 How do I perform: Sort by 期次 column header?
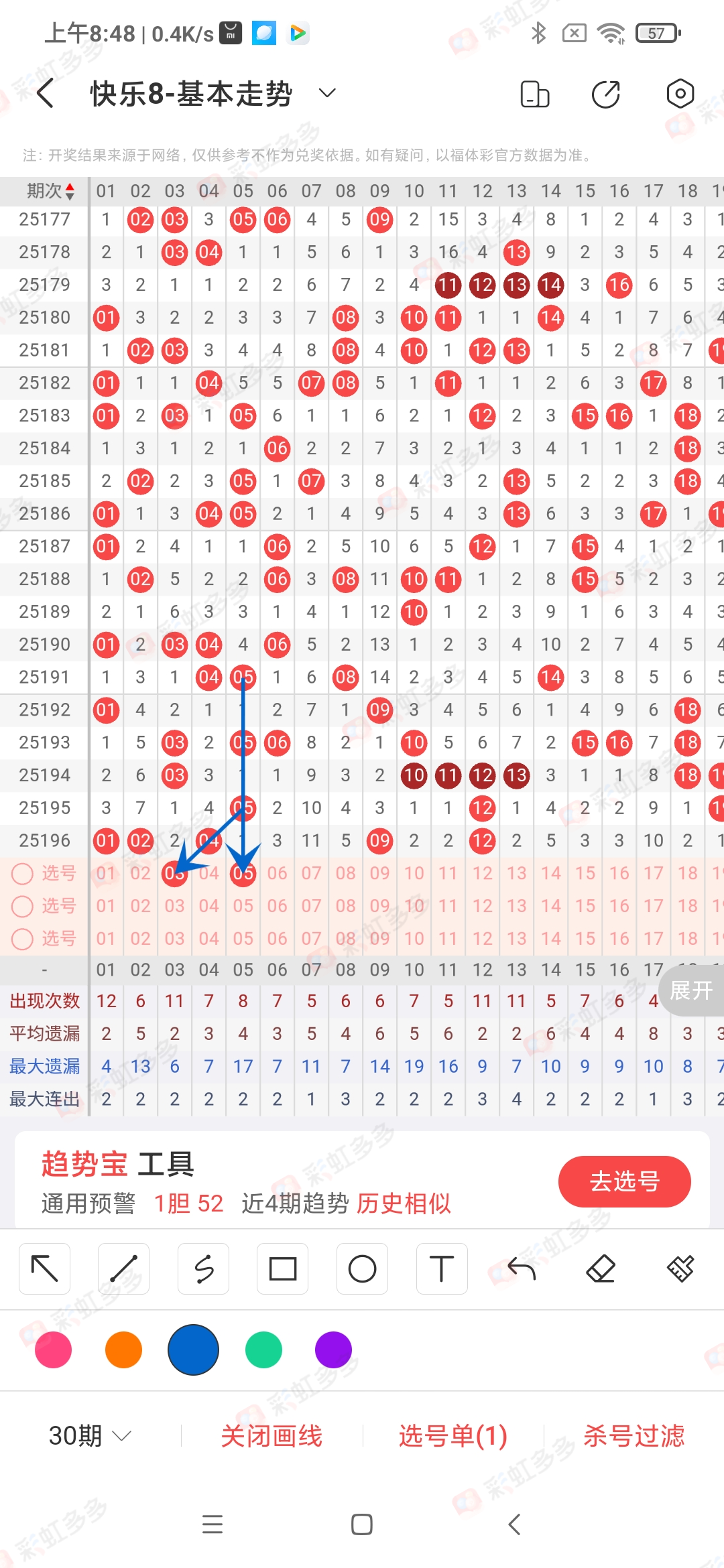(x=50, y=191)
